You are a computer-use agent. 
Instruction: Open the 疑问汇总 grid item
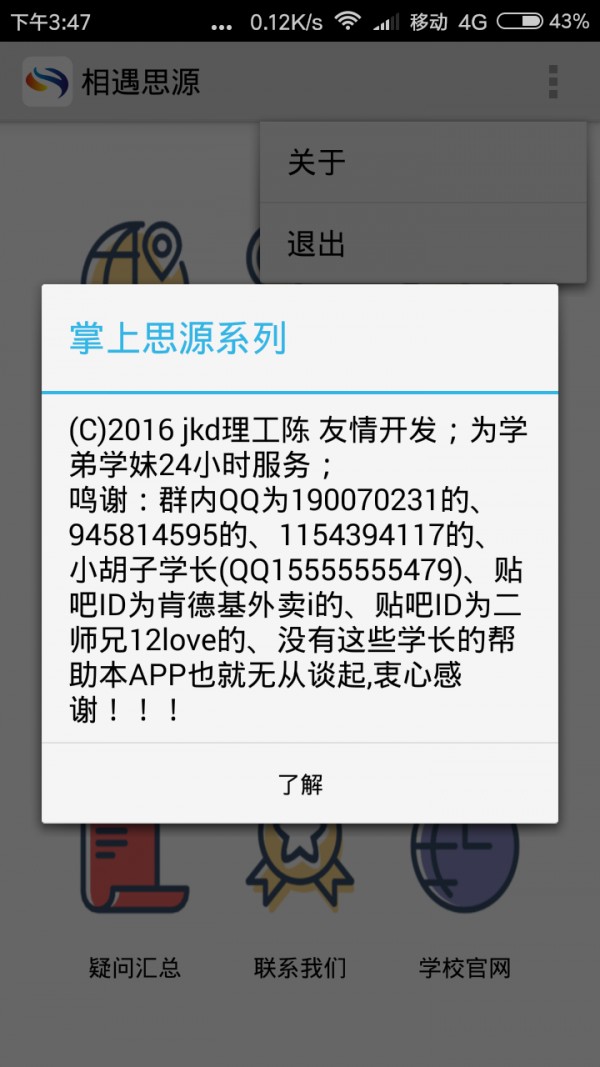(x=135, y=900)
